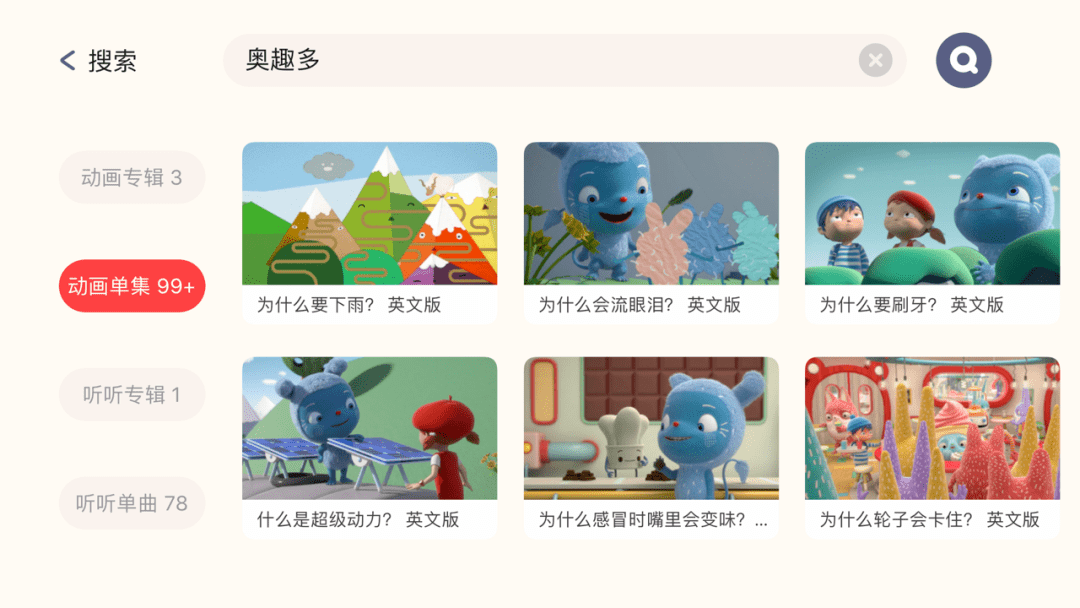Screen dimensions: 1080x608
Task: Open video 为什么要下雨？英文版
Action: click(369, 232)
